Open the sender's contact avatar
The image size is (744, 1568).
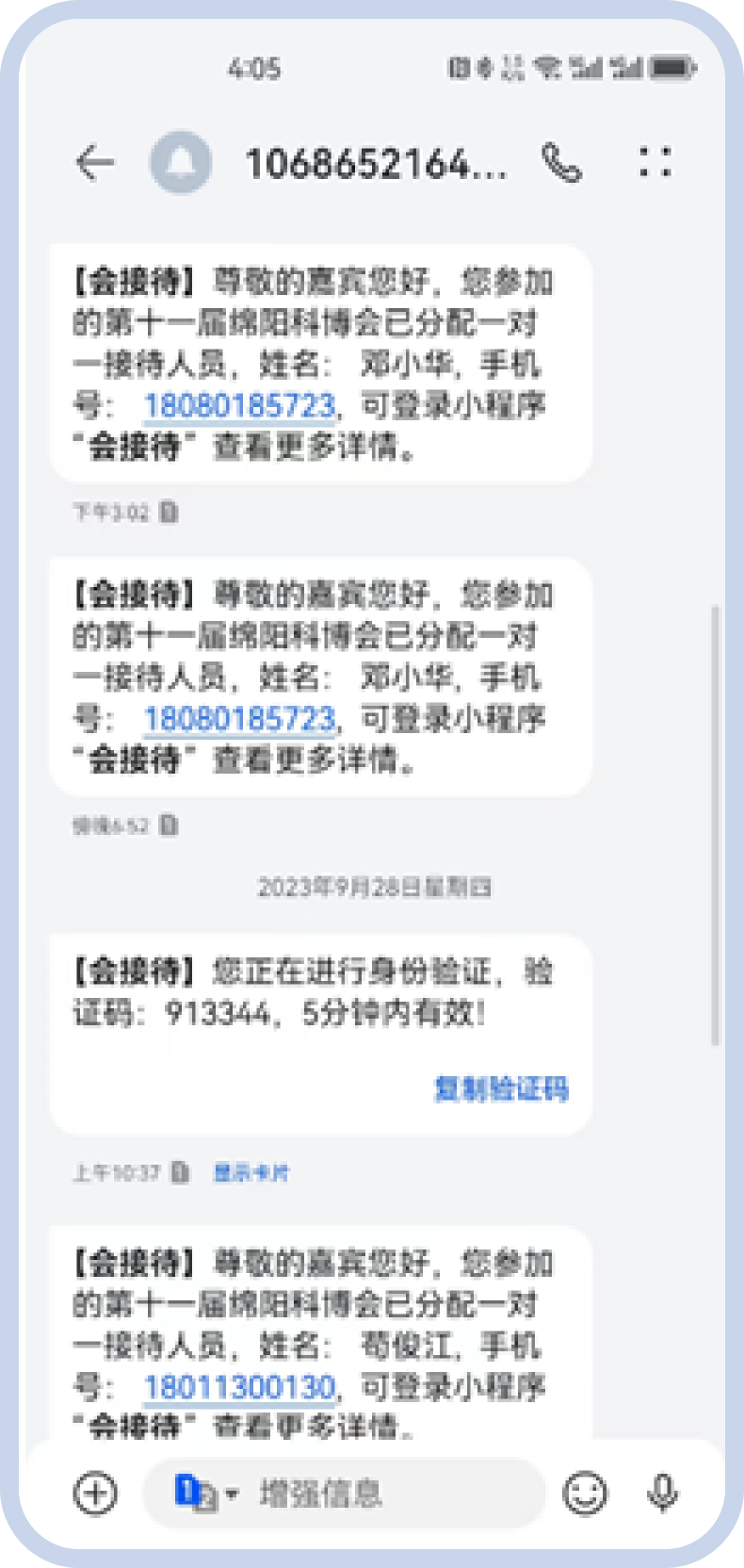pyautogui.click(x=181, y=163)
